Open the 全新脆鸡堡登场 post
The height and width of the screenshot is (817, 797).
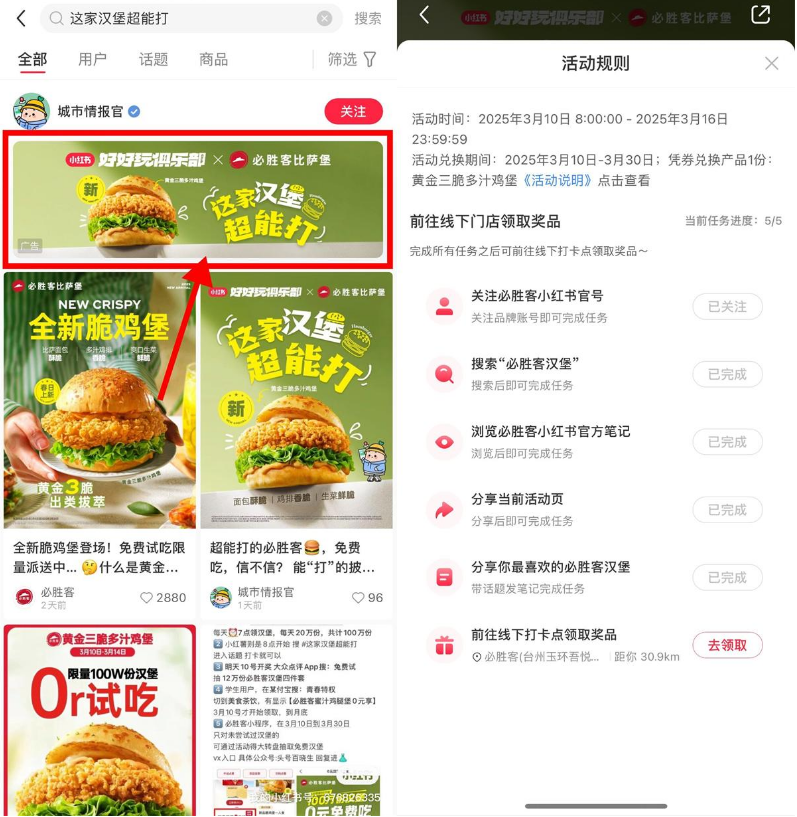coord(99,400)
